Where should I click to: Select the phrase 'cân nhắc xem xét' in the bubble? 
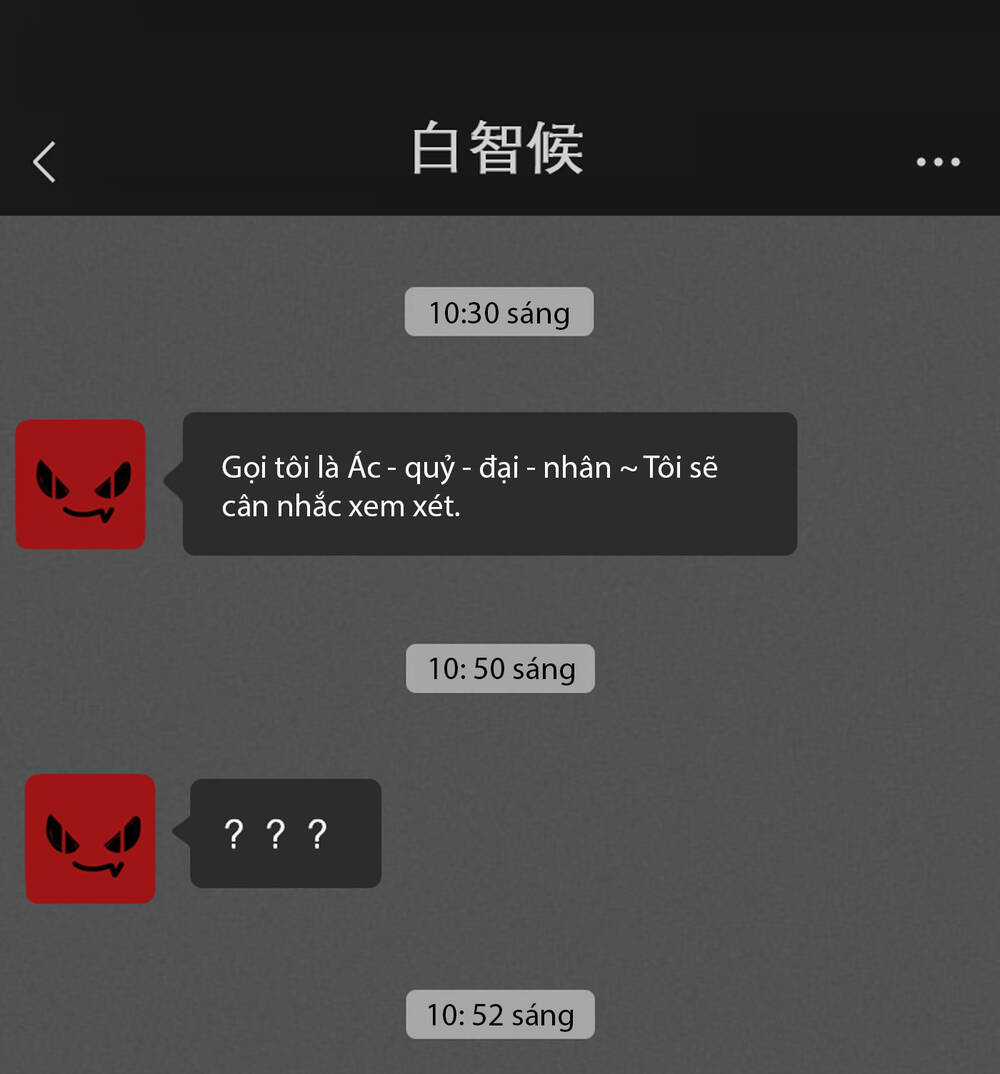pos(343,506)
